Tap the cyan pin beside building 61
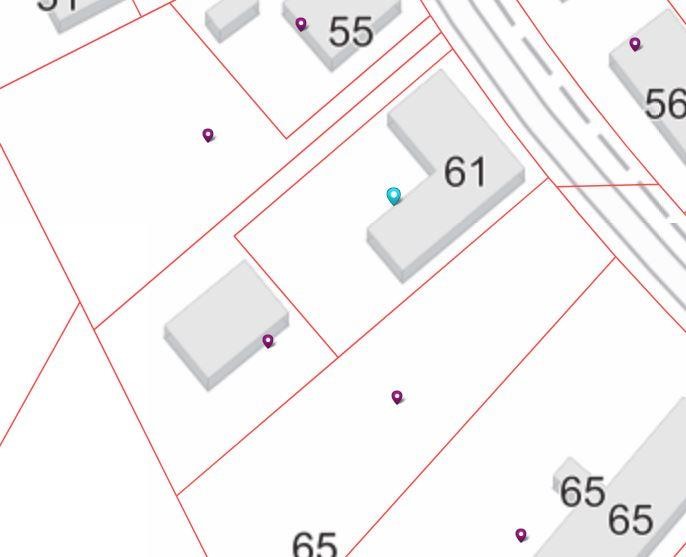Screen dimensions: 686x557 point(394,195)
